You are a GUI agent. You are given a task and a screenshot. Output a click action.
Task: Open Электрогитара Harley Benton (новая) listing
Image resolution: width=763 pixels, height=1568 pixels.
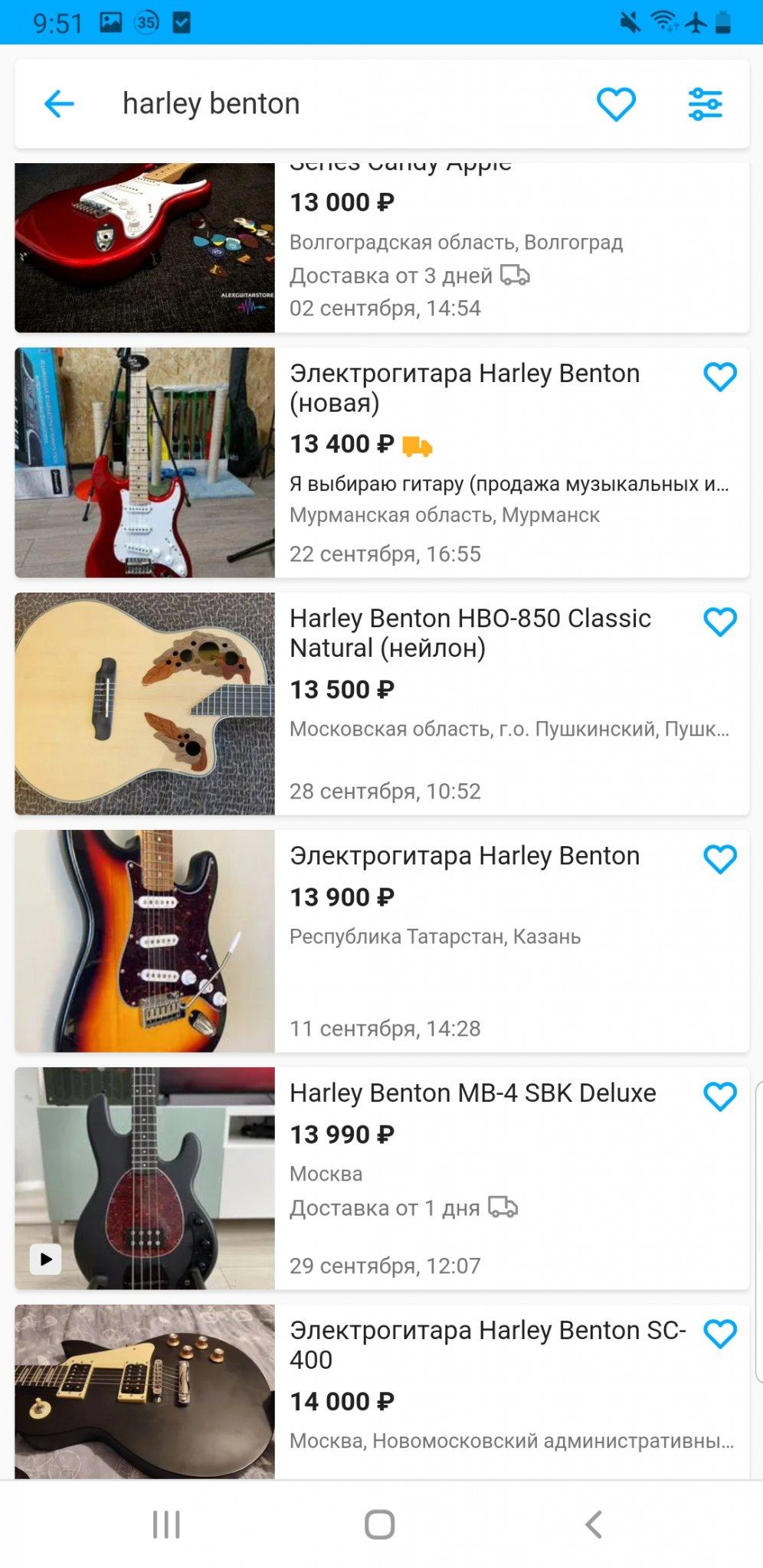click(x=464, y=387)
